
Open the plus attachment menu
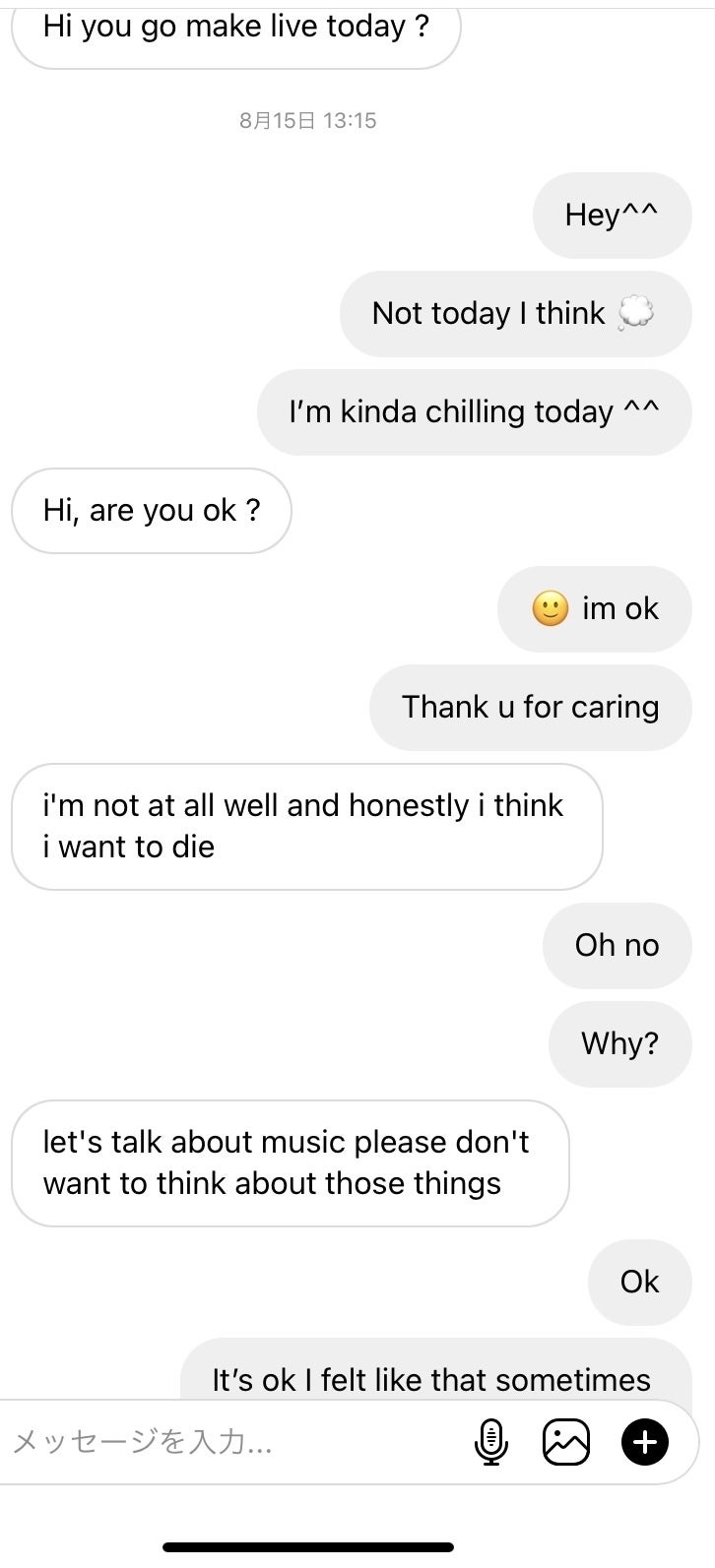[644, 1443]
